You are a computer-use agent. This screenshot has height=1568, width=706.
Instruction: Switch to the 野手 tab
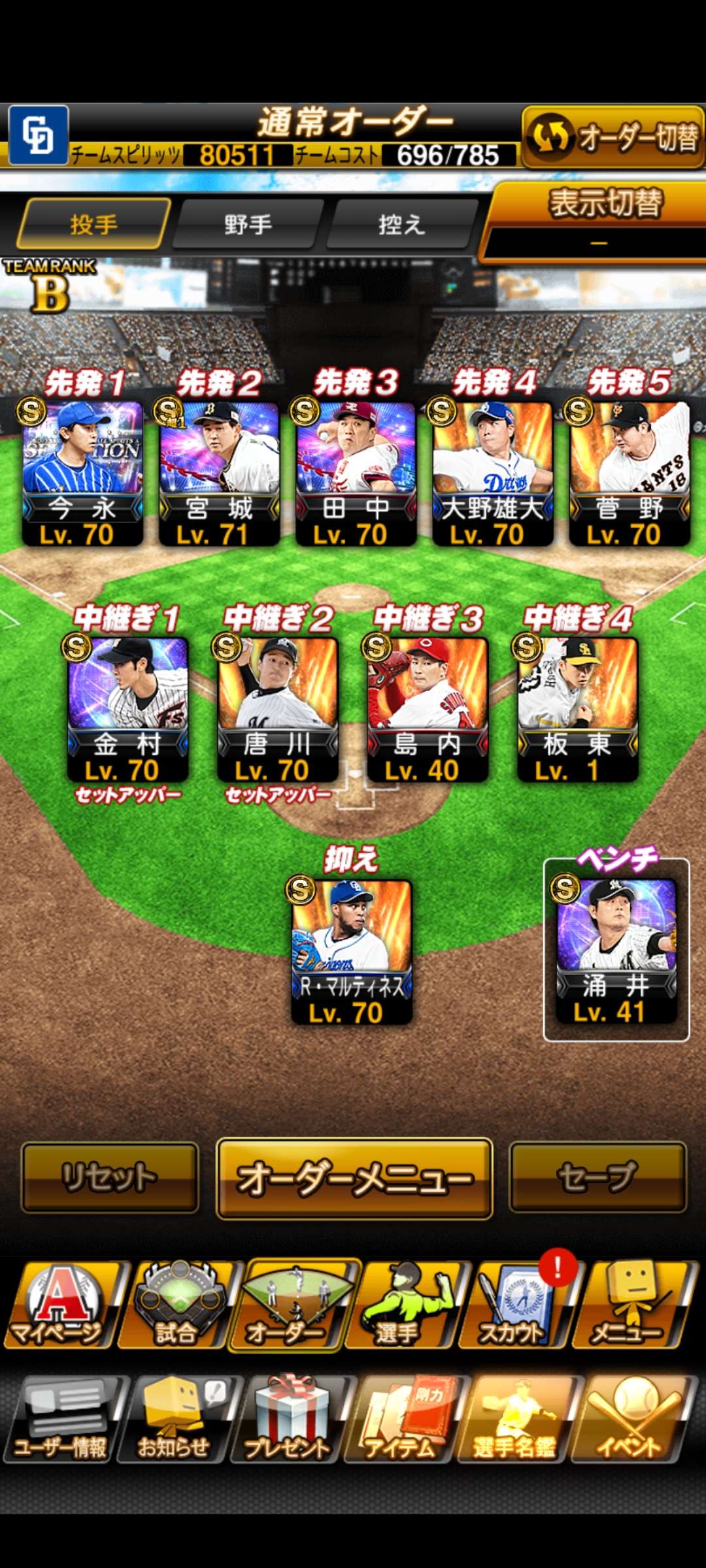[x=248, y=225]
